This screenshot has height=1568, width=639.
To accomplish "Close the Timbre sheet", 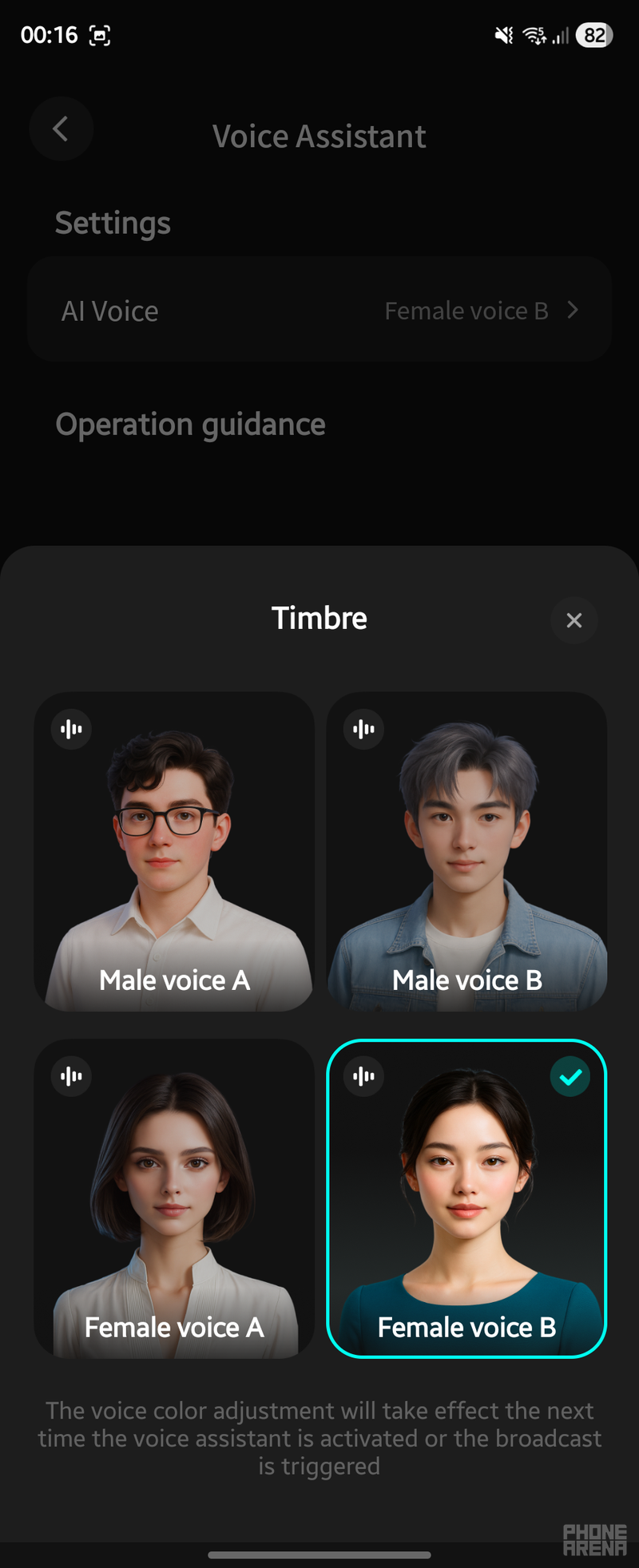I will 574,620.
